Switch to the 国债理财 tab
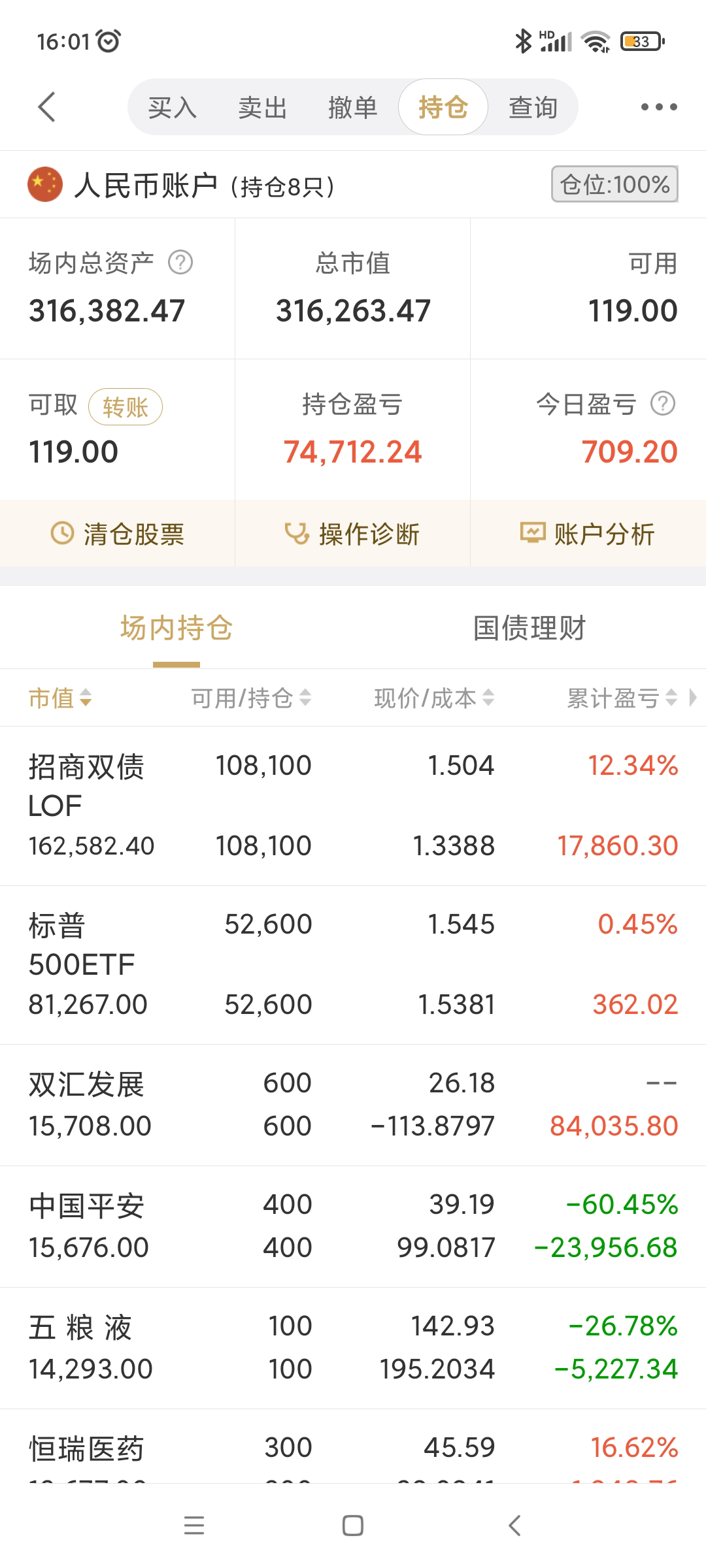 [x=529, y=629]
